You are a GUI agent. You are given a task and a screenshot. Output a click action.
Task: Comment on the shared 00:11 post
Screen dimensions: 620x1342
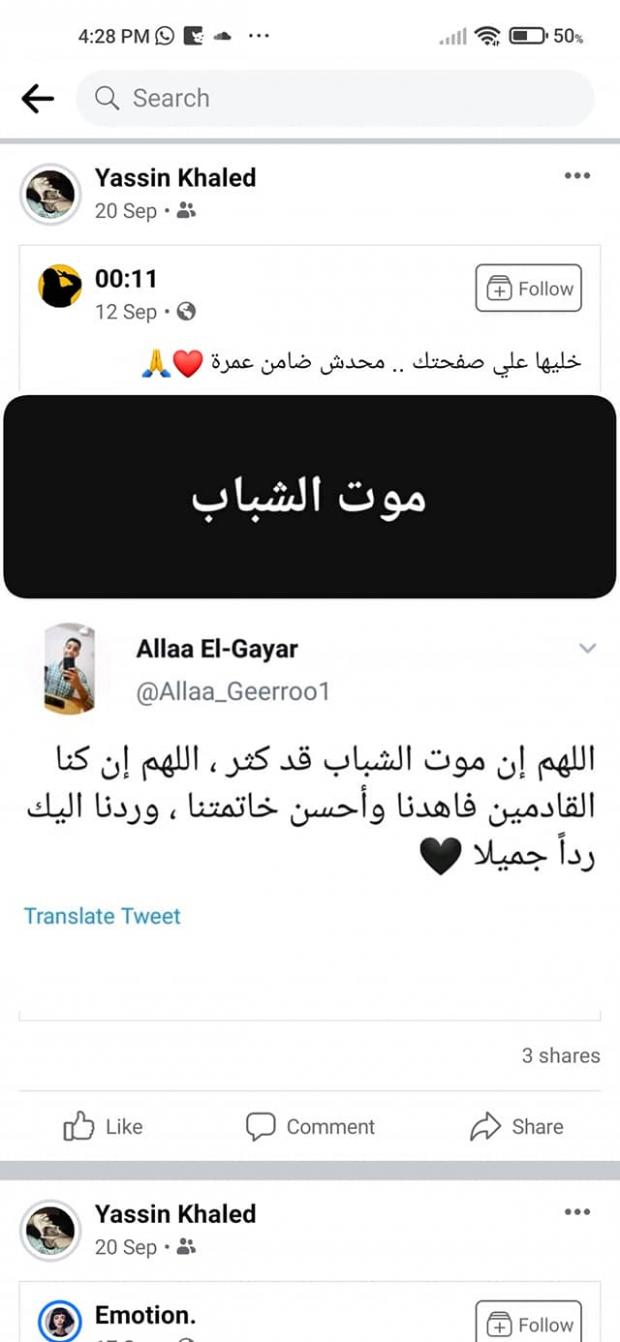pyautogui.click(x=310, y=1127)
